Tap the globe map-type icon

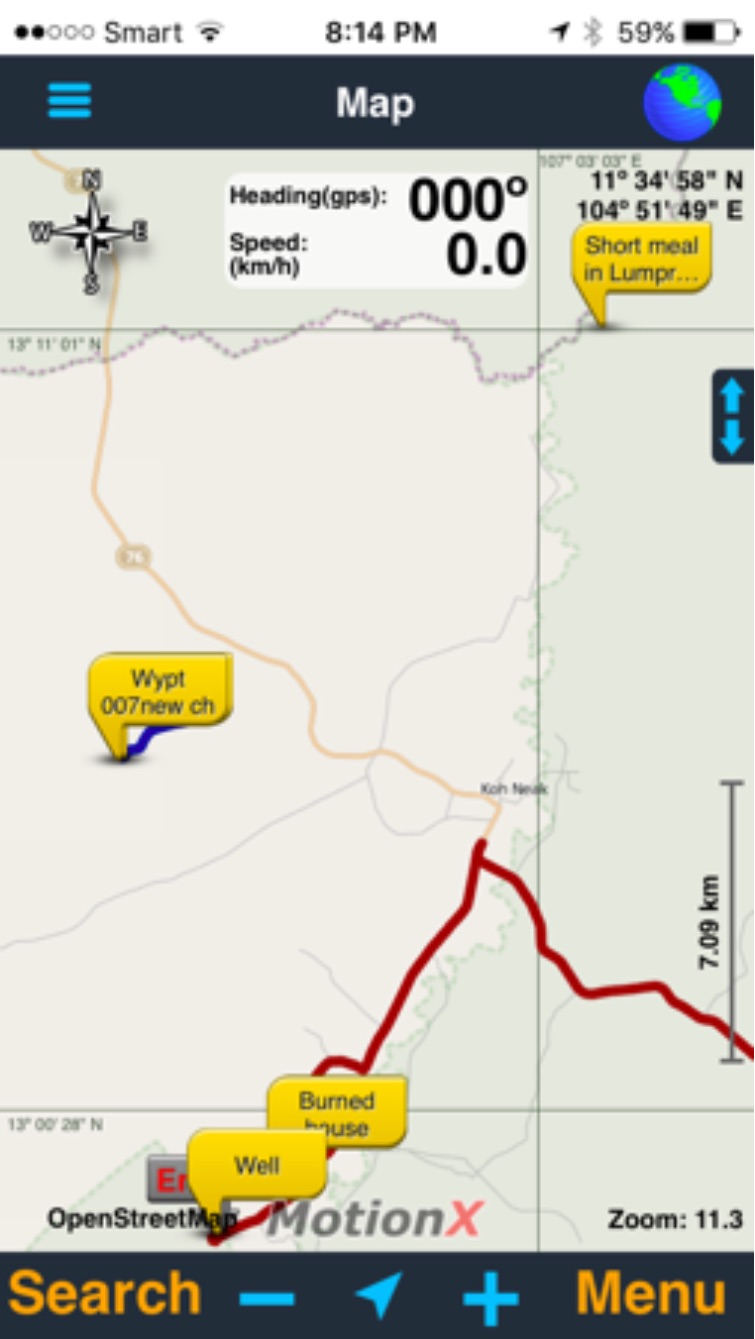point(681,102)
